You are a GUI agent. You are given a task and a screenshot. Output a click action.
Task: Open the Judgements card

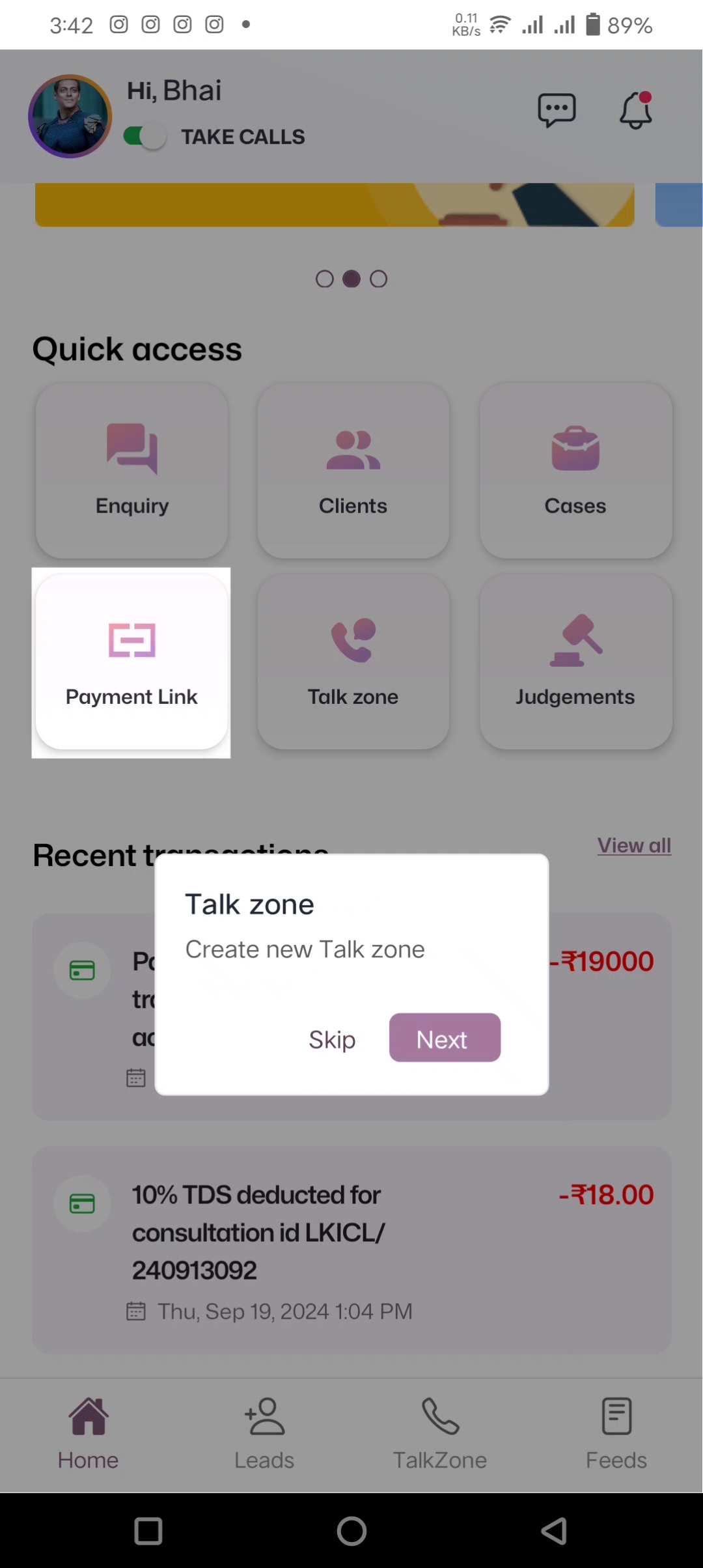click(x=575, y=662)
